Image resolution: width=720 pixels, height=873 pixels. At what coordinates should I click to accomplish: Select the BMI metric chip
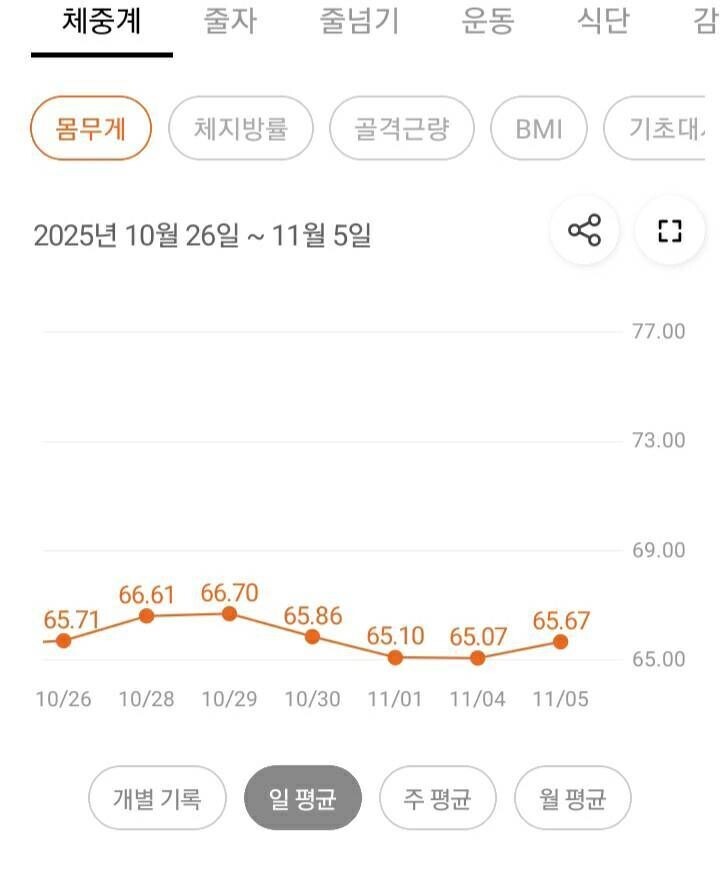pos(538,128)
